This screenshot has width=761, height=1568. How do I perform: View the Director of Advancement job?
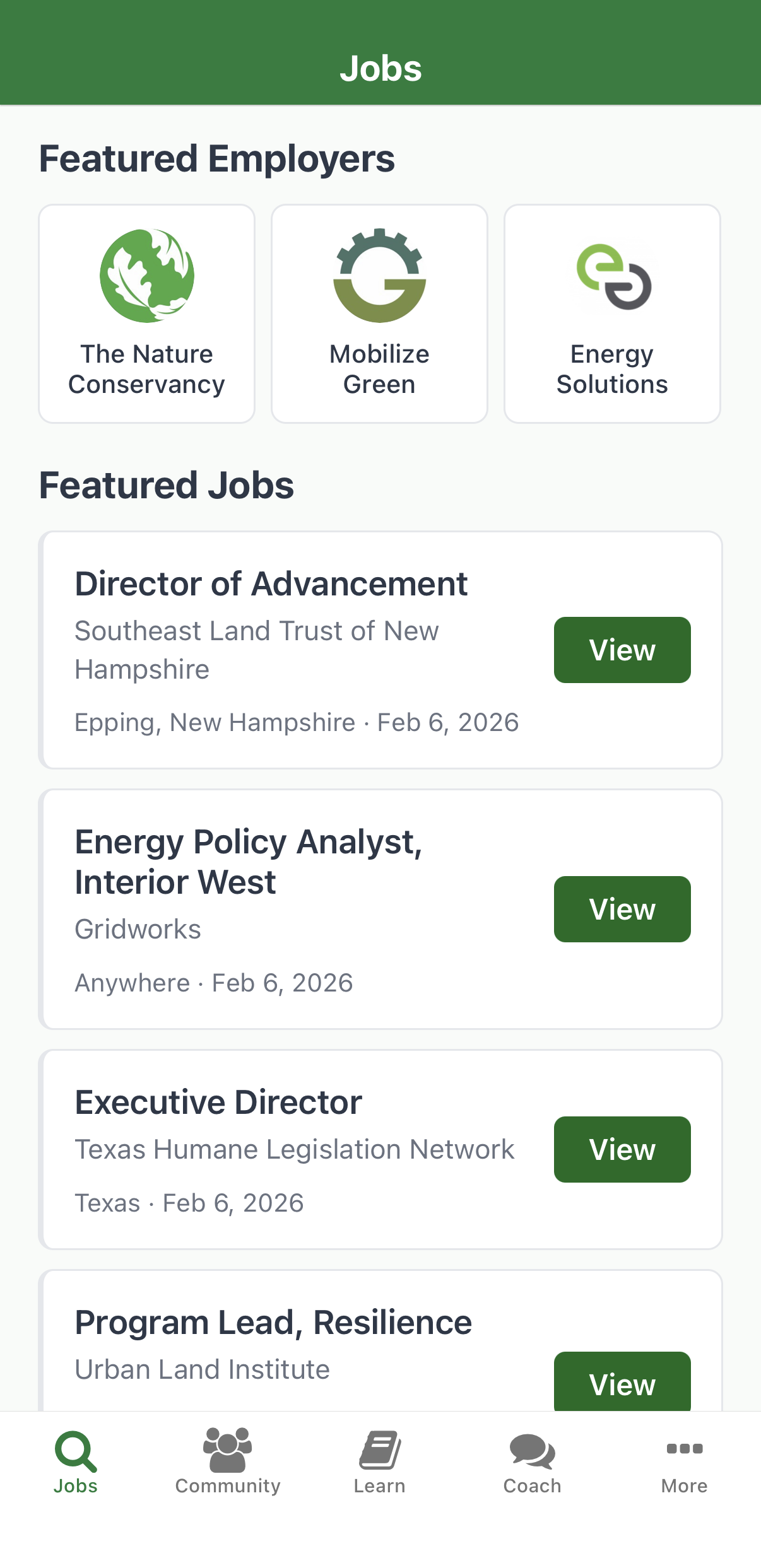[x=622, y=650]
